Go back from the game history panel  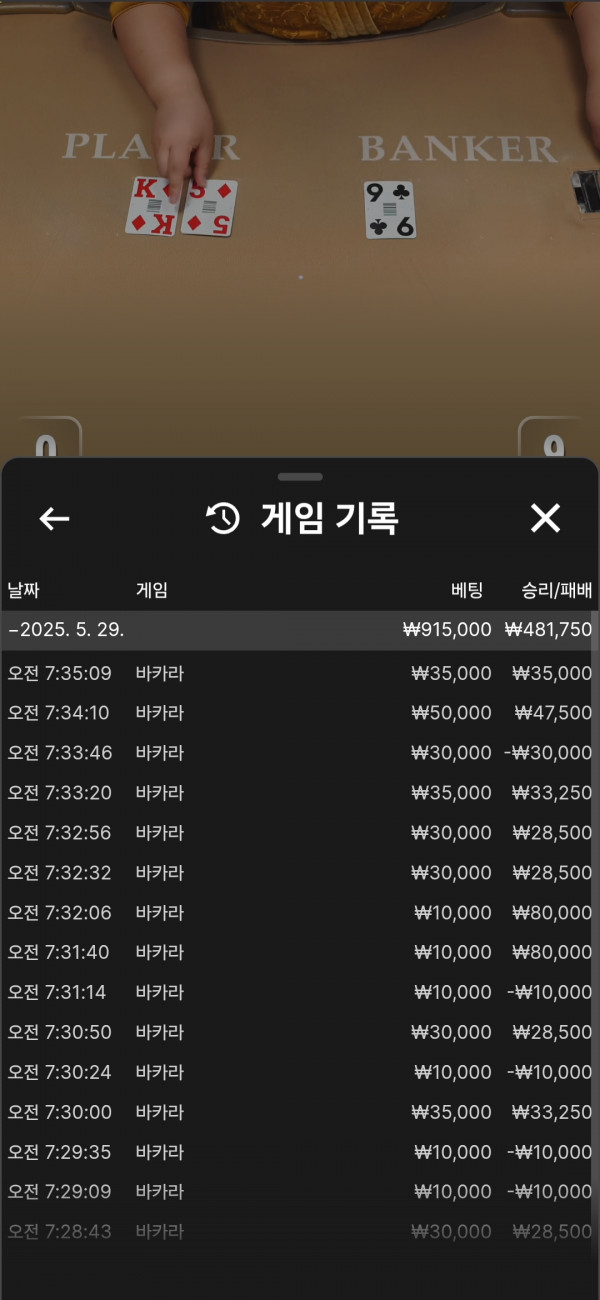pyautogui.click(x=54, y=518)
